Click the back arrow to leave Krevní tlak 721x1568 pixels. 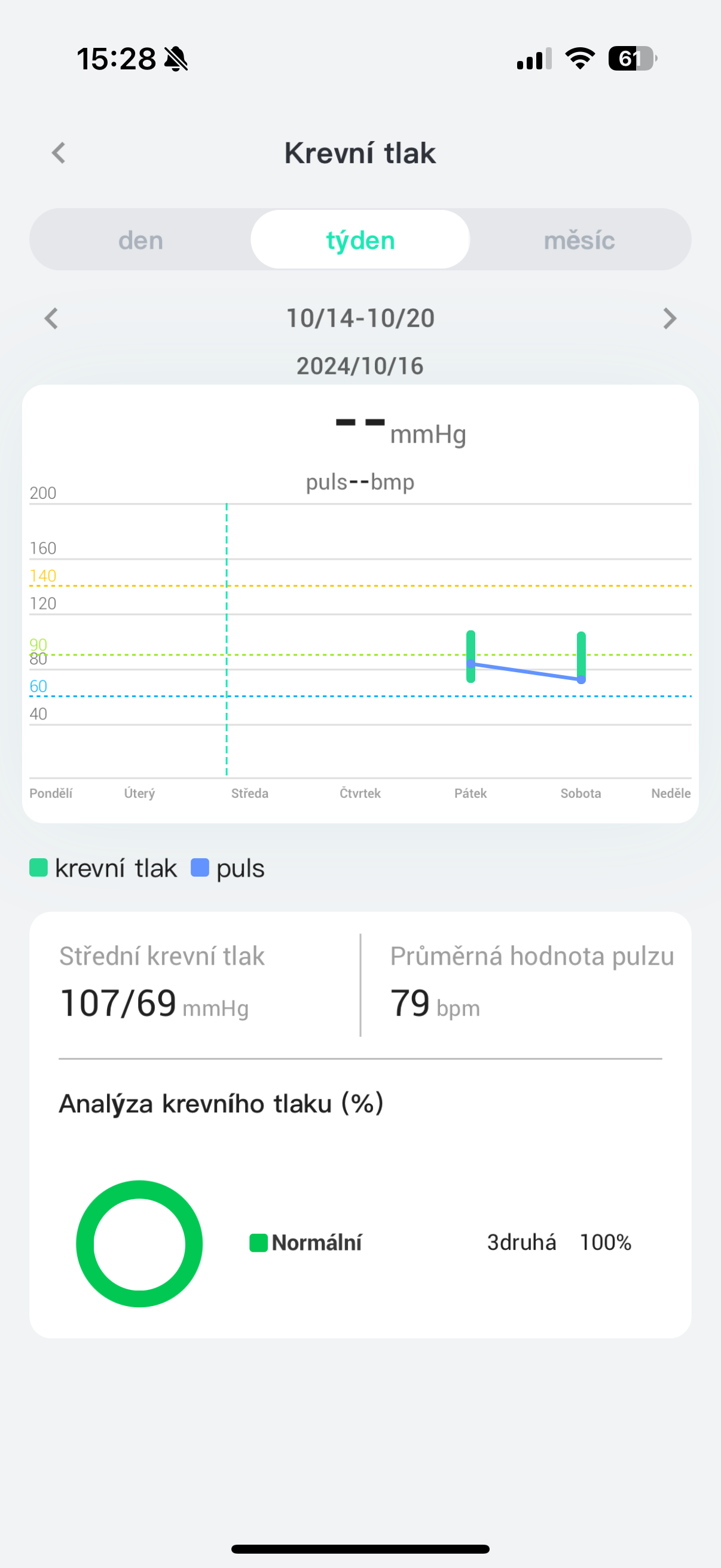58,152
